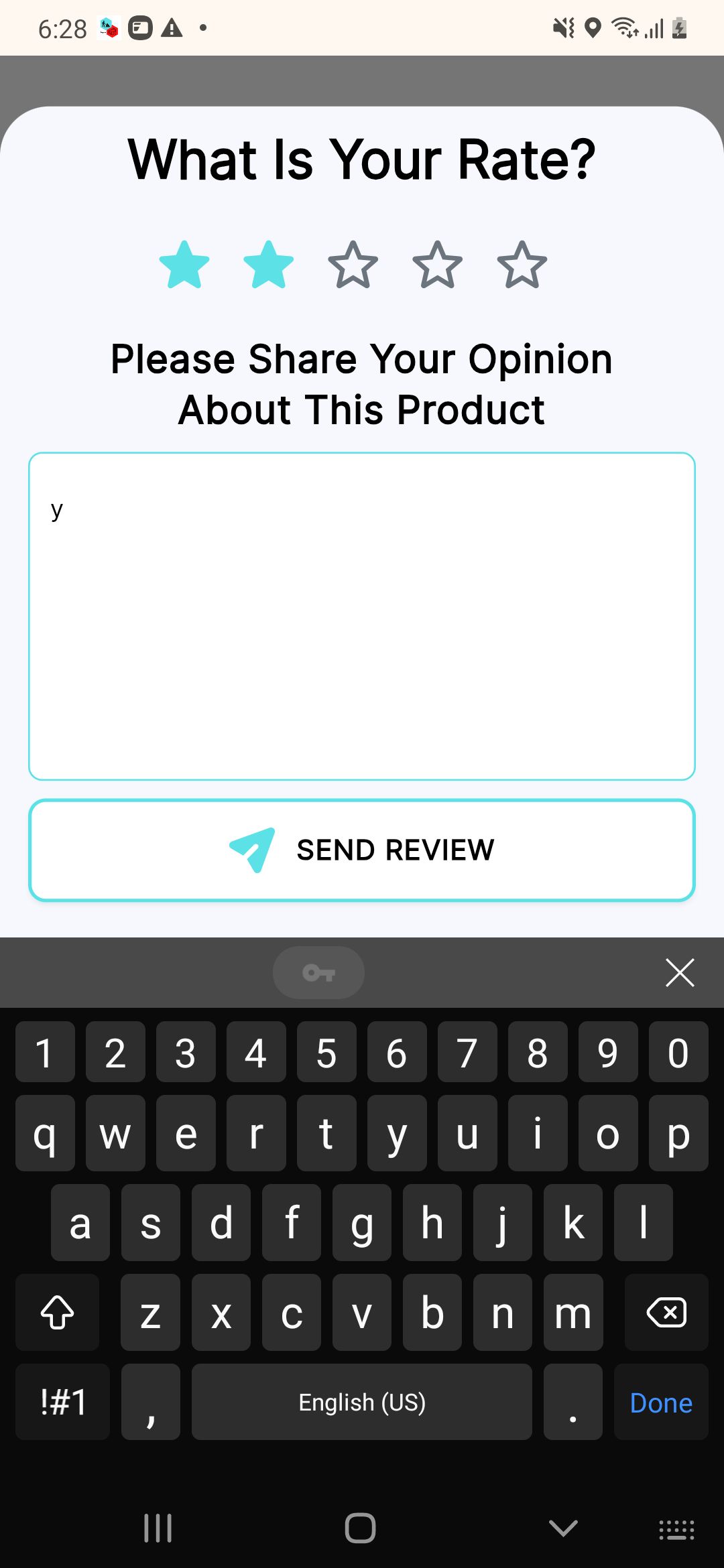Enable shift on the keyboard

click(x=58, y=1312)
